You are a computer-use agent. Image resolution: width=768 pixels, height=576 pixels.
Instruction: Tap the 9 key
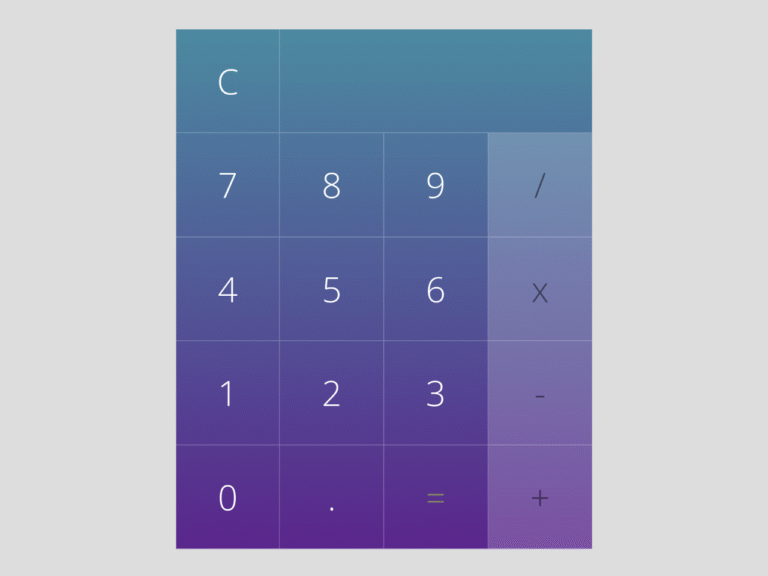pyautogui.click(x=435, y=185)
